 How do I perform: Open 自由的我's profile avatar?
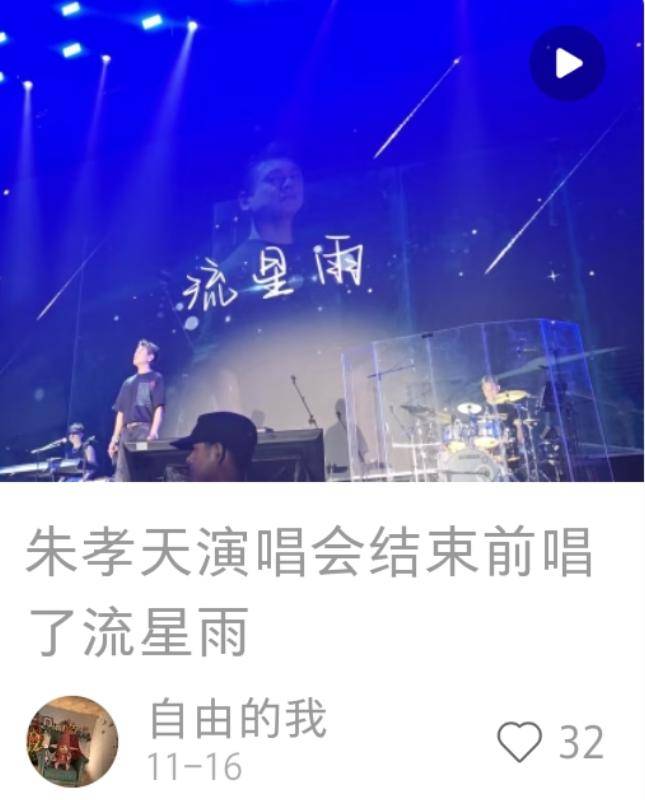(72, 742)
